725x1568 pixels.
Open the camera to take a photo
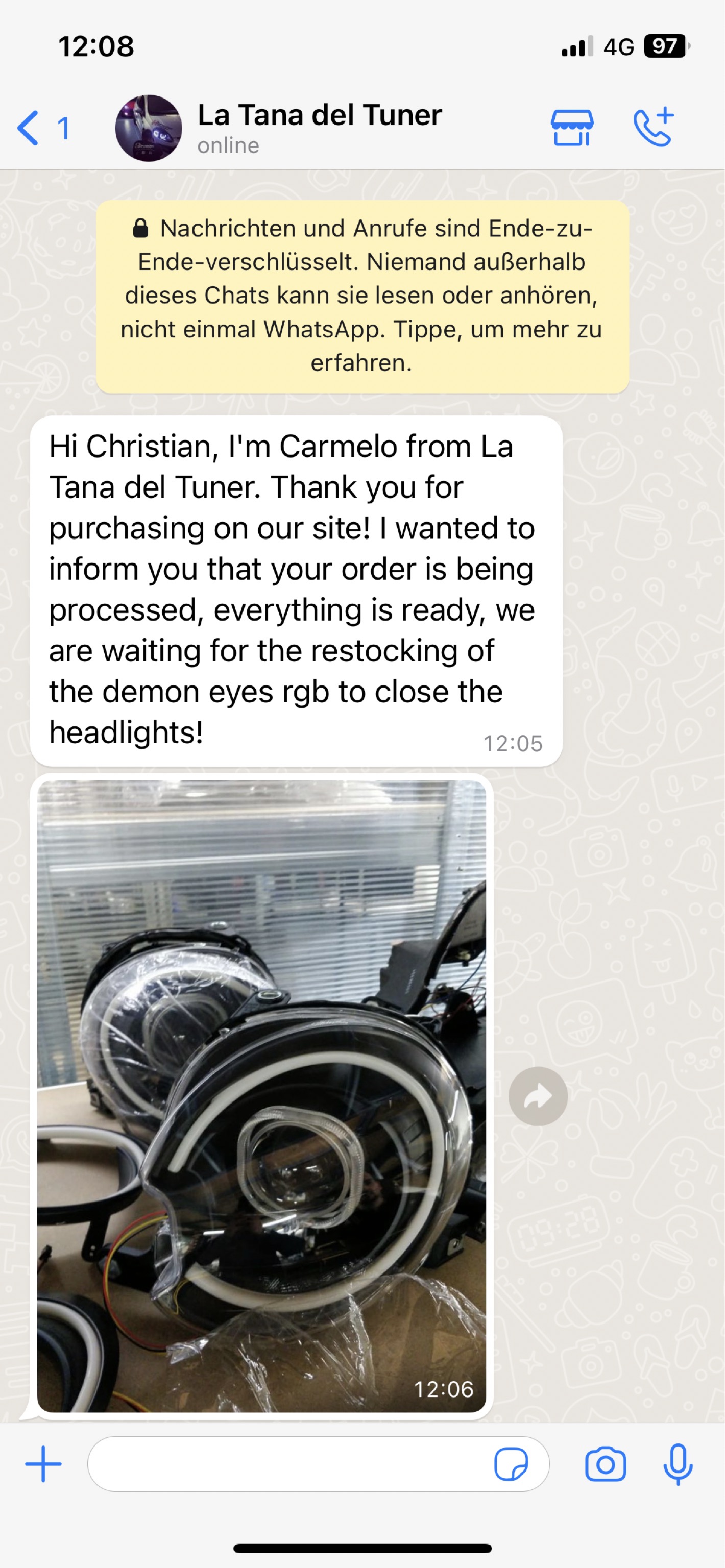(606, 1464)
